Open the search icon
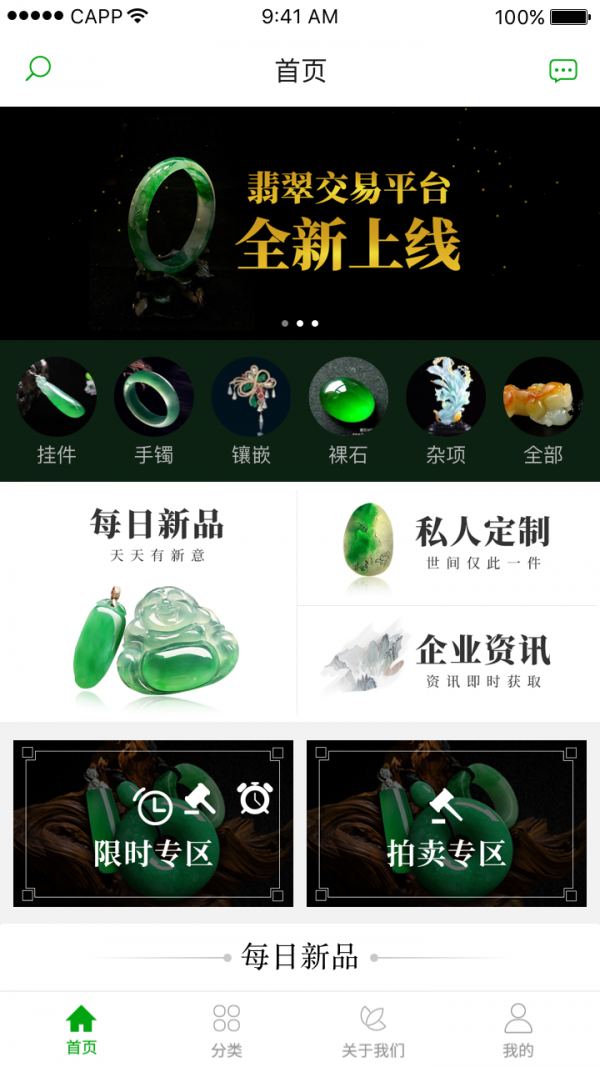Viewport: 600px width, 1067px height. [x=38, y=69]
